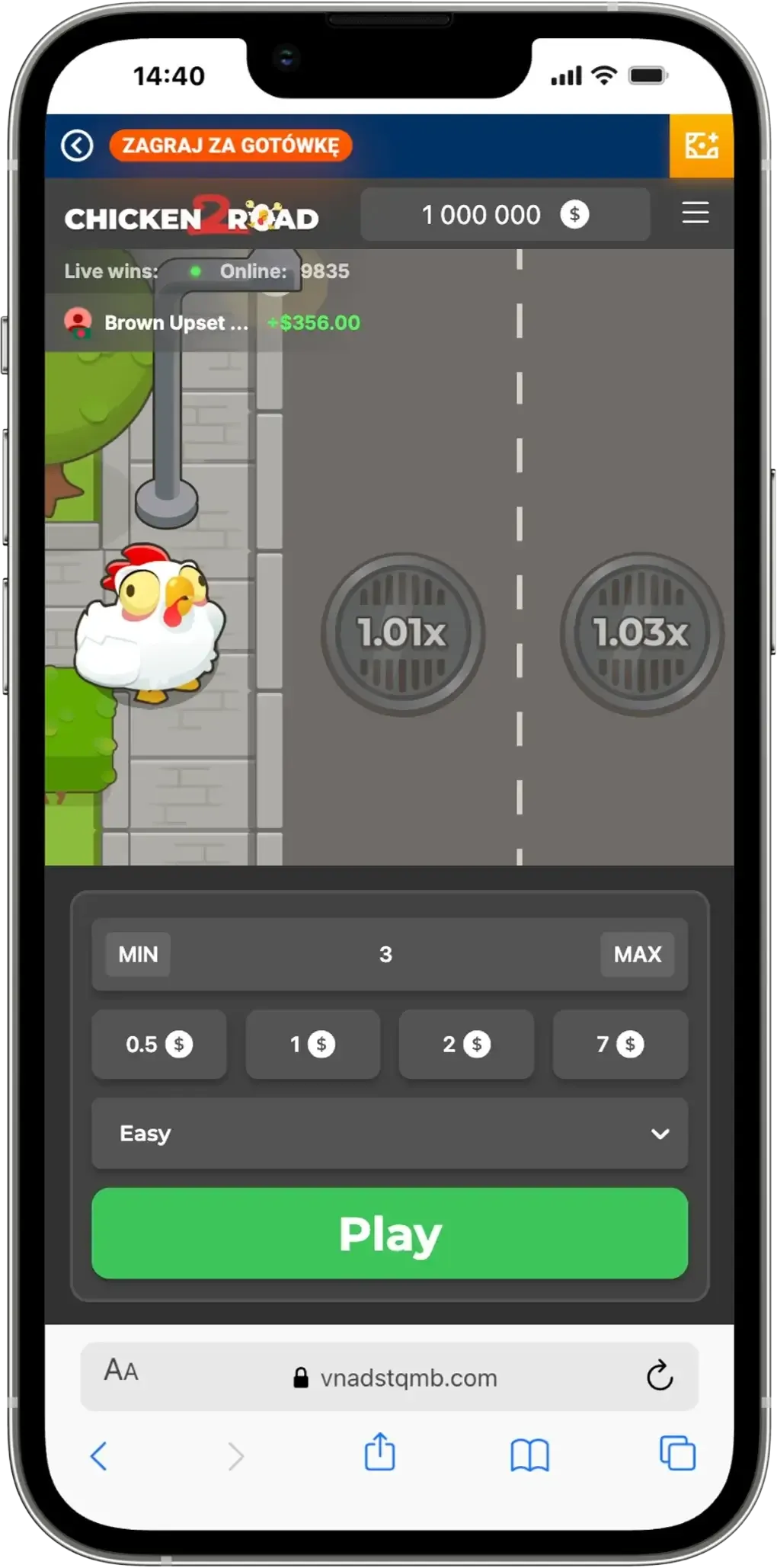Start the game with Play

[x=389, y=1234]
